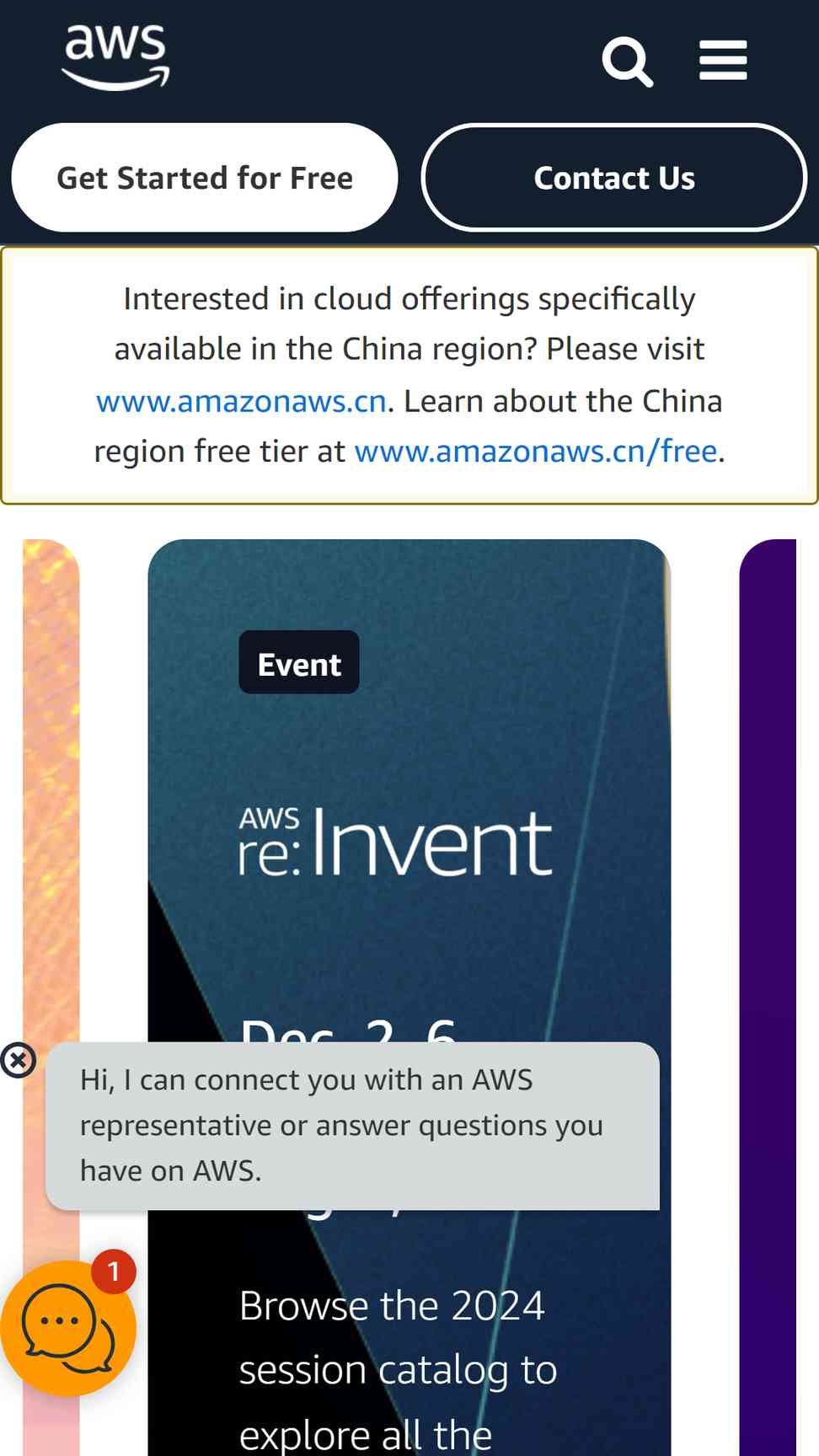This screenshot has width=819, height=1456.
Task: Open the www.amazonaws.cn link
Action: pyautogui.click(x=241, y=401)
